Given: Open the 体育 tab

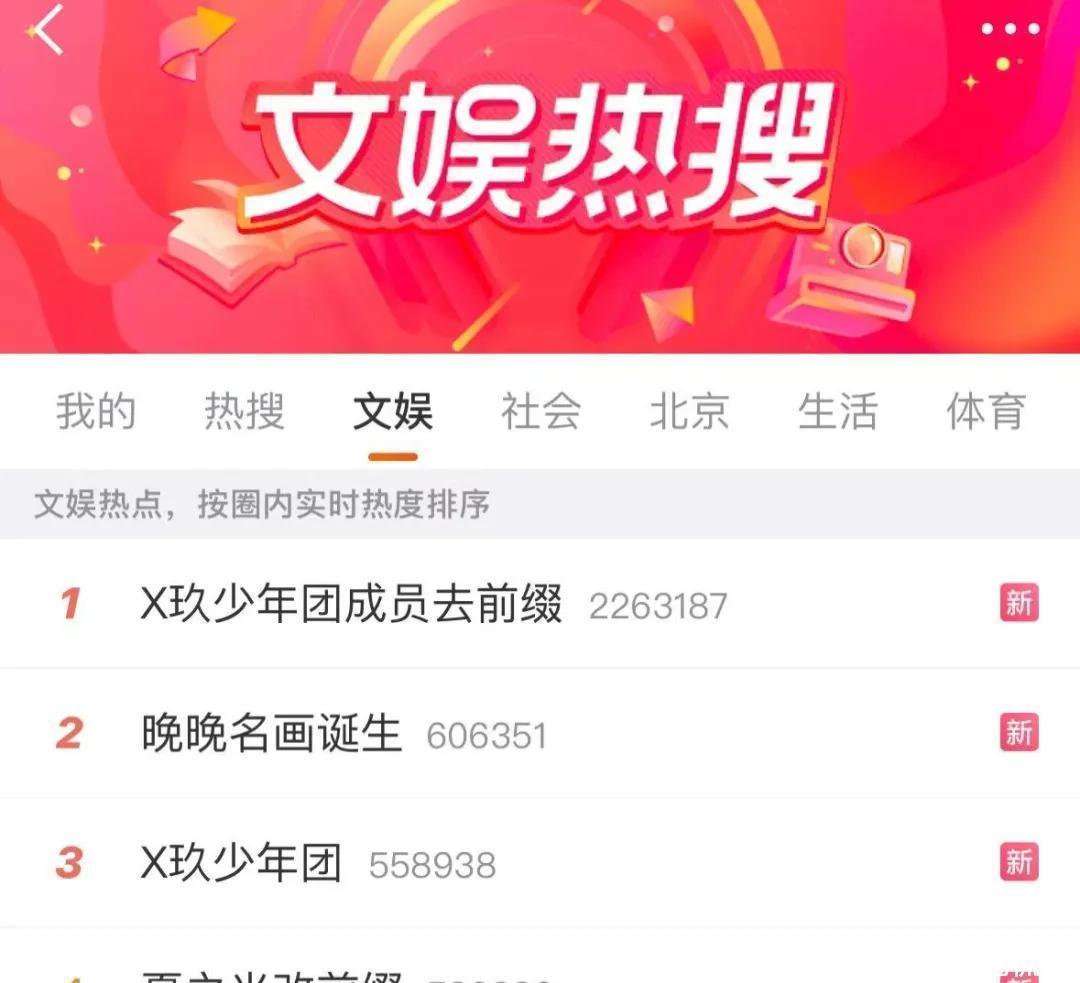Looking at the screenshot, I should [985, 411].
